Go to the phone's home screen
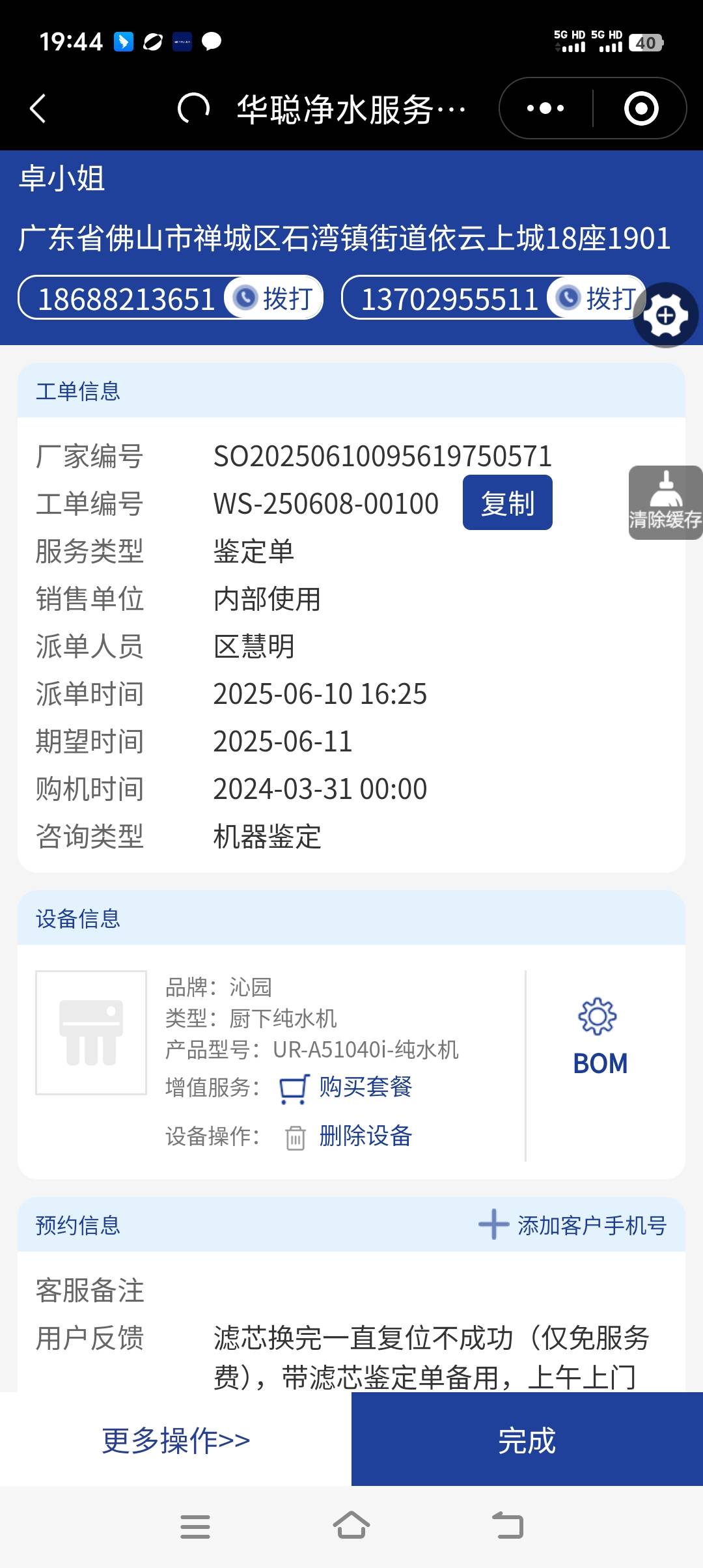703x1568 pixels. [x=351, y=1526]
